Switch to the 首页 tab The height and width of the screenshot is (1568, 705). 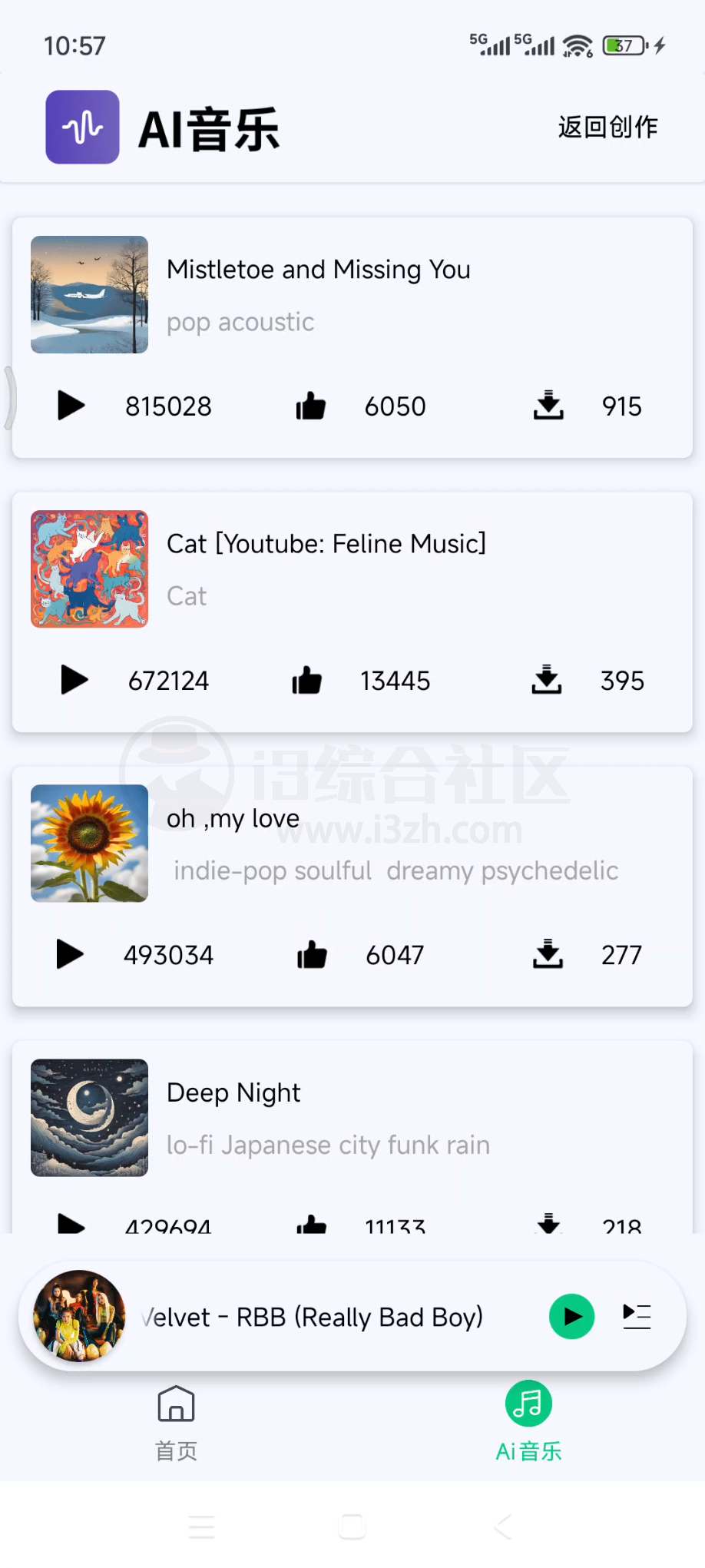(x=176, y=1422)
